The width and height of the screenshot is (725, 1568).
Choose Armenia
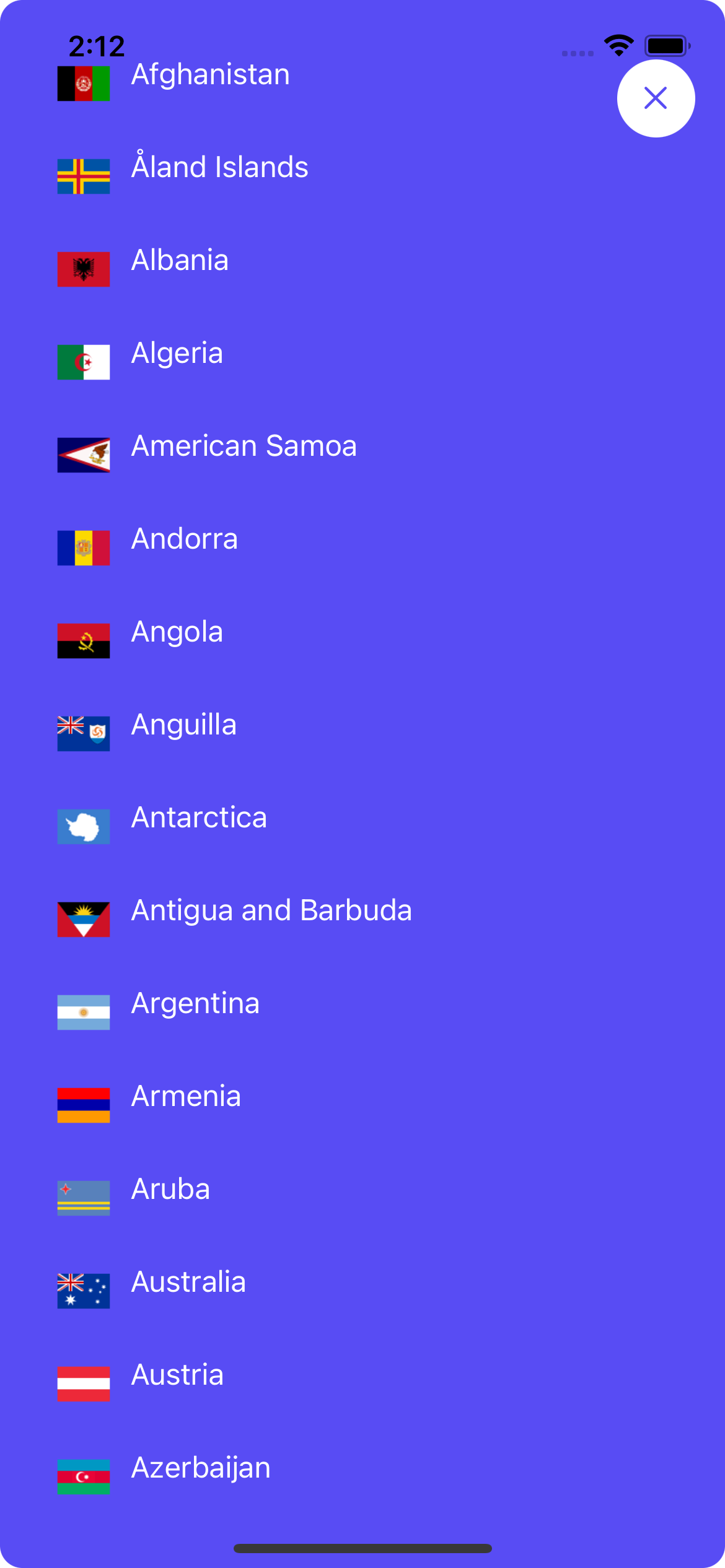click(x=186, y=1097)
